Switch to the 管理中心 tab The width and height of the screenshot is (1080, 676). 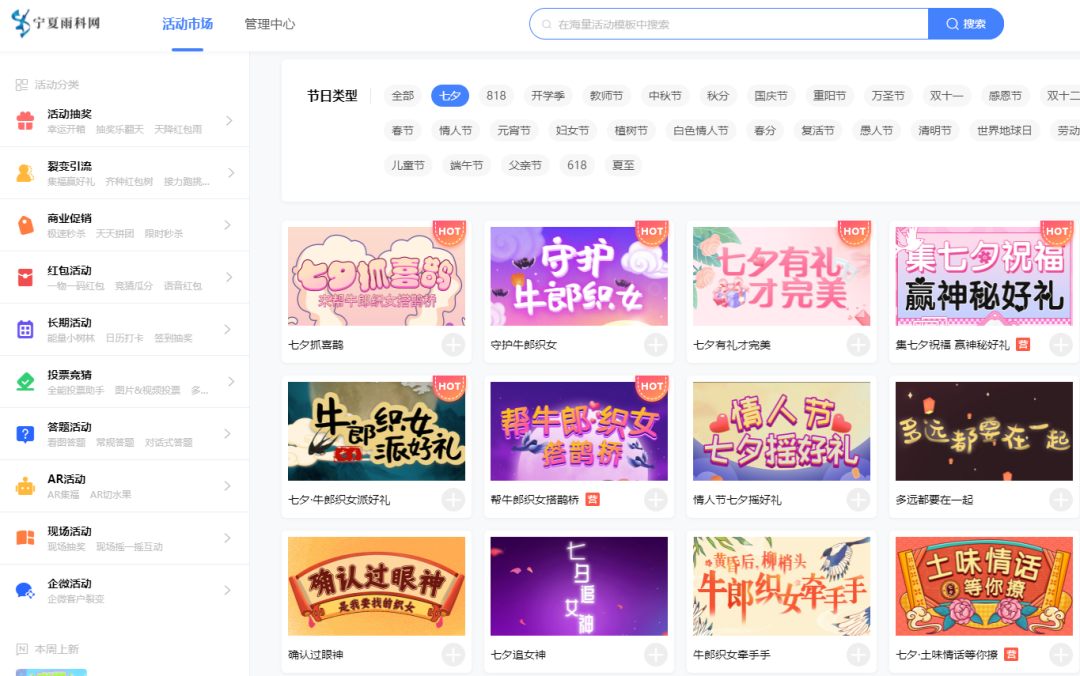click(269, 24)
